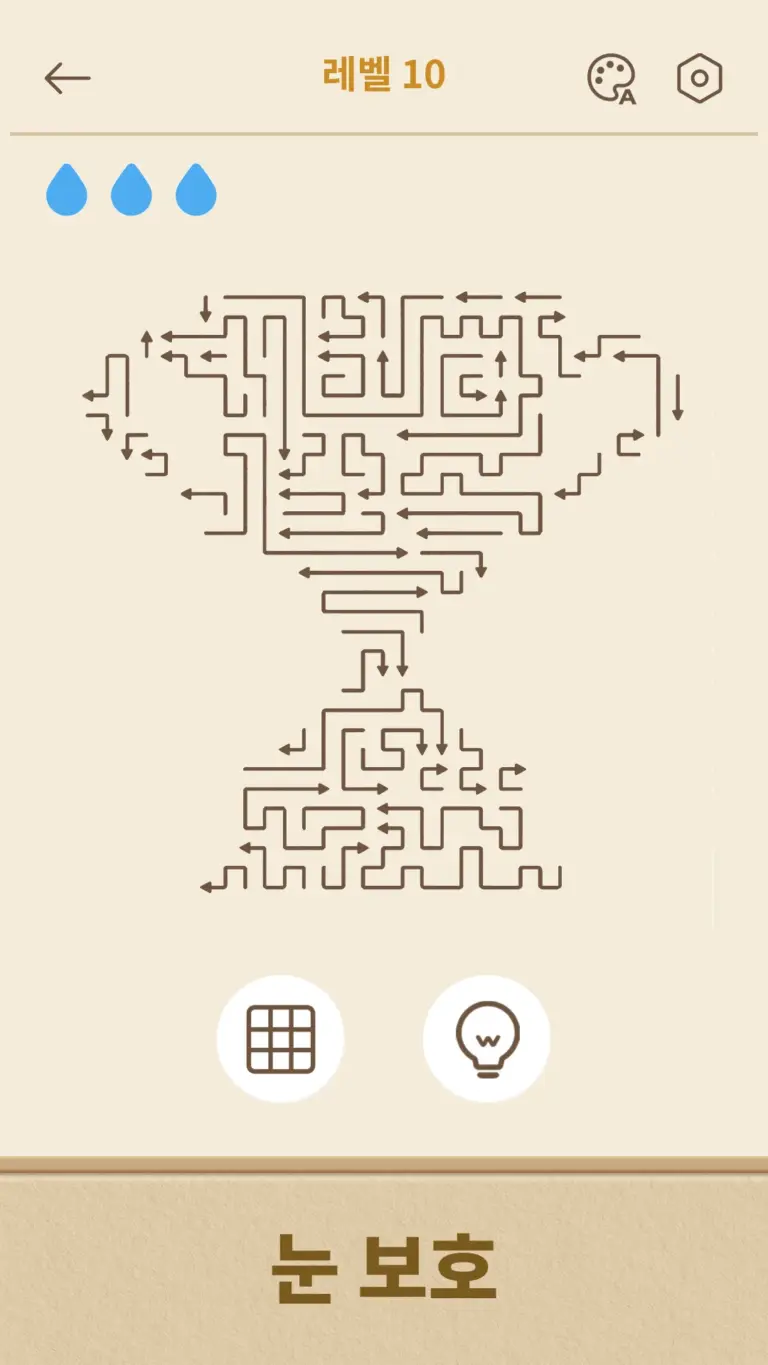768x1365 pixels.
Task: Tap the 눈 보호 banner
Action: [x=384, y=1268]
